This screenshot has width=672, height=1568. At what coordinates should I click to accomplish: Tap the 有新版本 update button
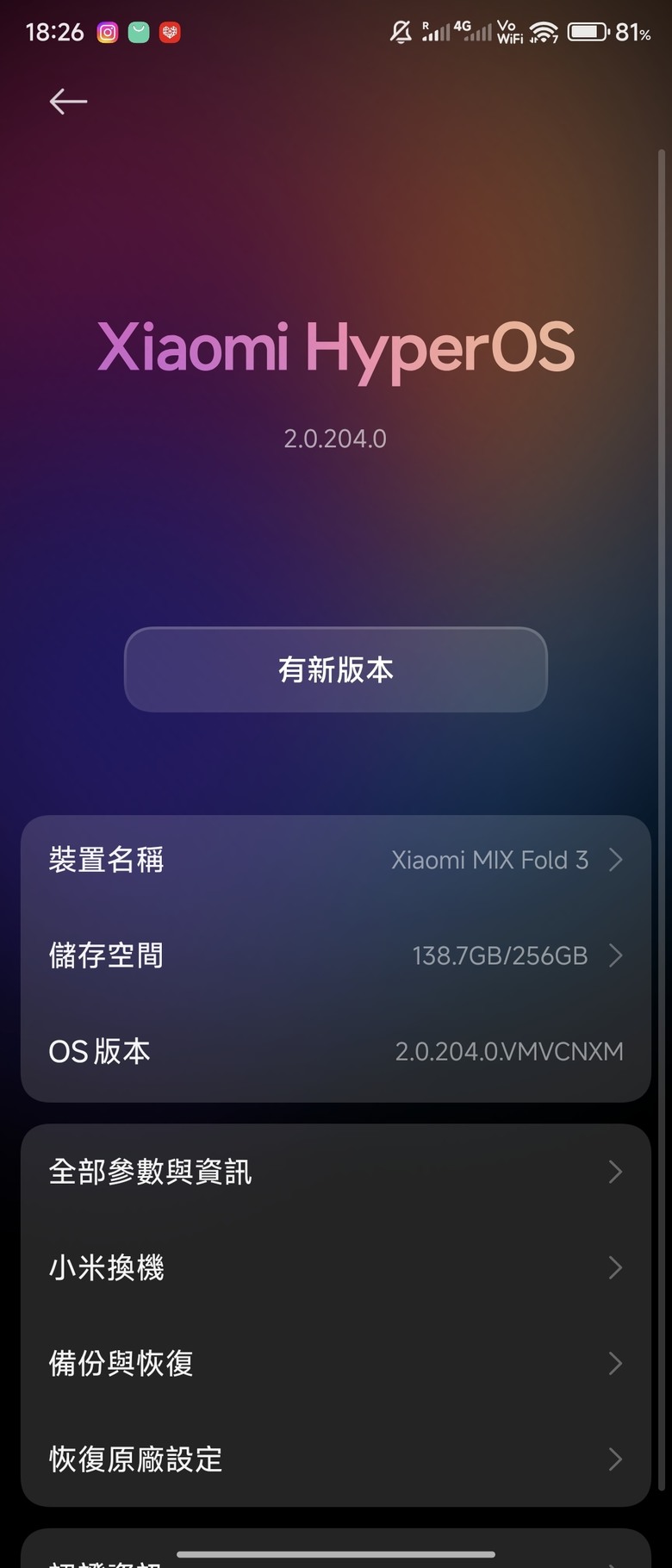coord(336,669)
